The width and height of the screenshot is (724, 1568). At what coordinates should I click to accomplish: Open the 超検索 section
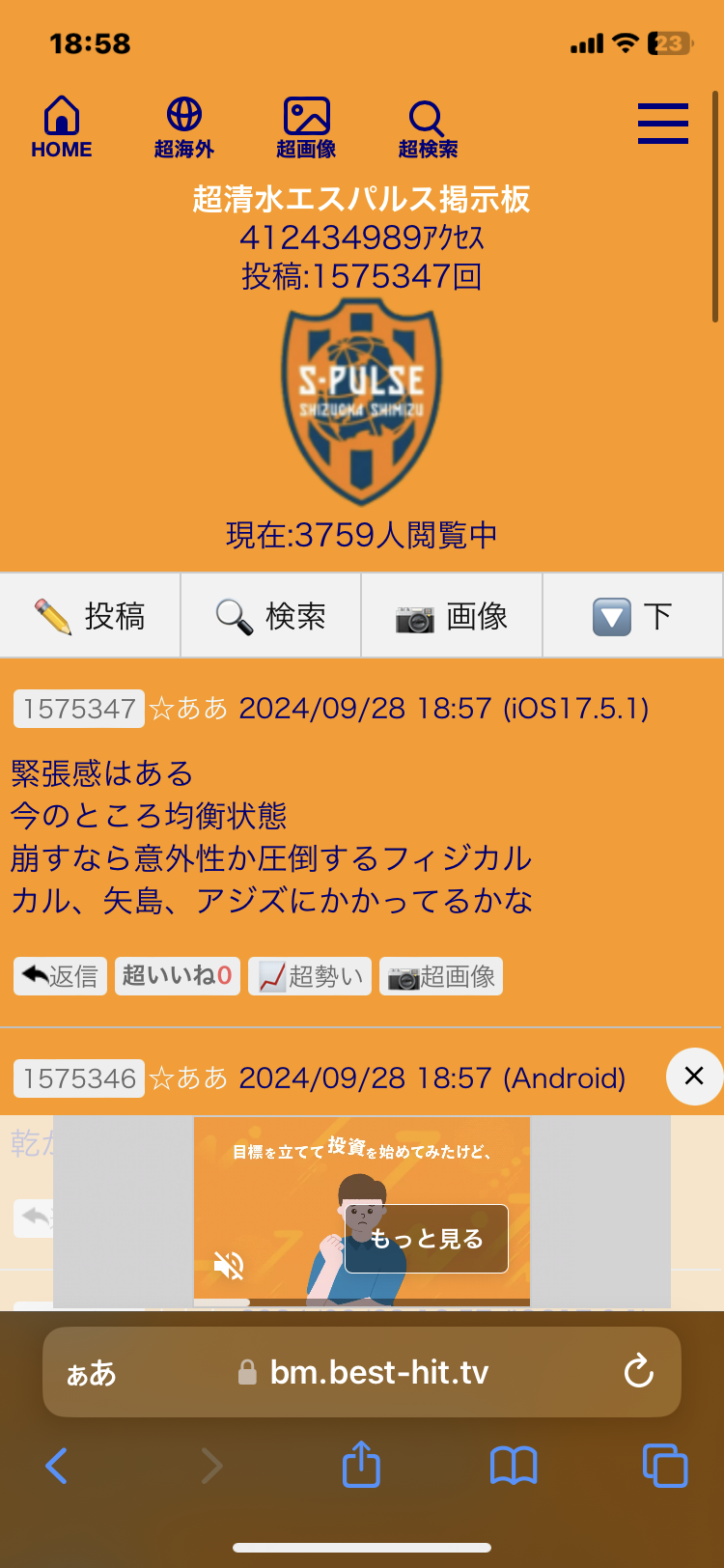[x=427, y=127]
